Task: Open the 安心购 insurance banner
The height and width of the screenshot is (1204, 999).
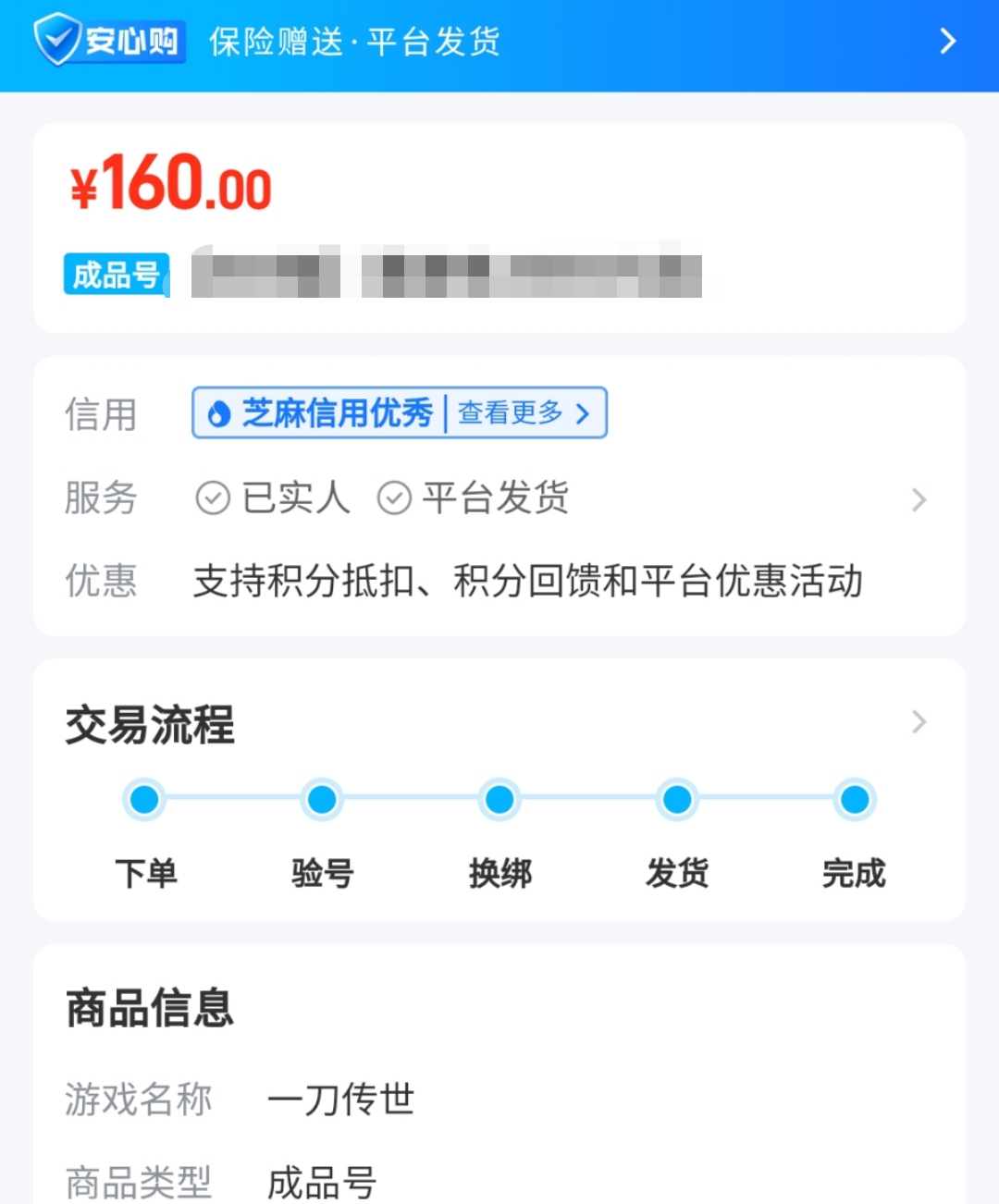Action: click(499, 43)
